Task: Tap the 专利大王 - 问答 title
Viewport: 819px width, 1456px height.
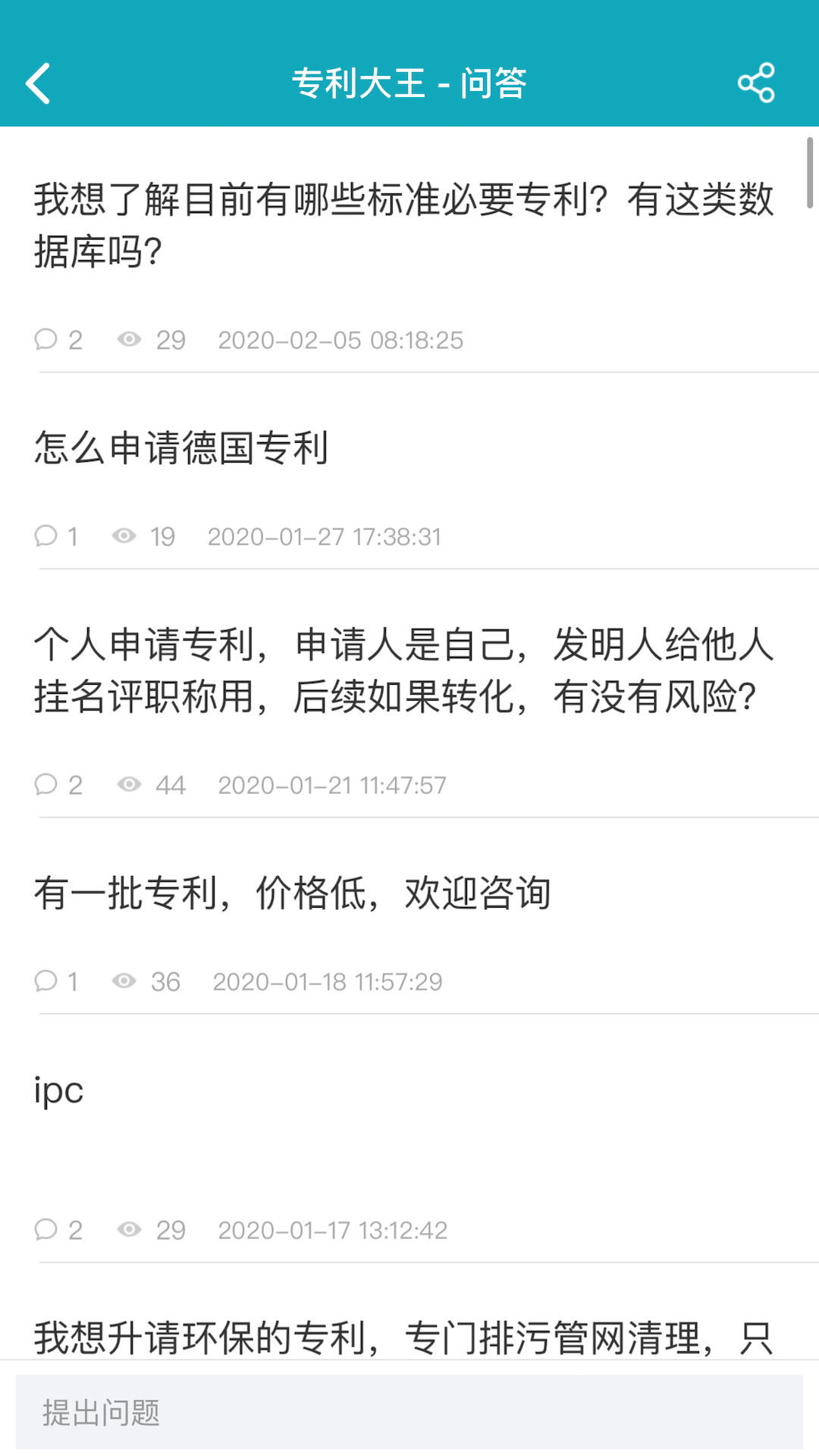Action: (x=409, y=83)
